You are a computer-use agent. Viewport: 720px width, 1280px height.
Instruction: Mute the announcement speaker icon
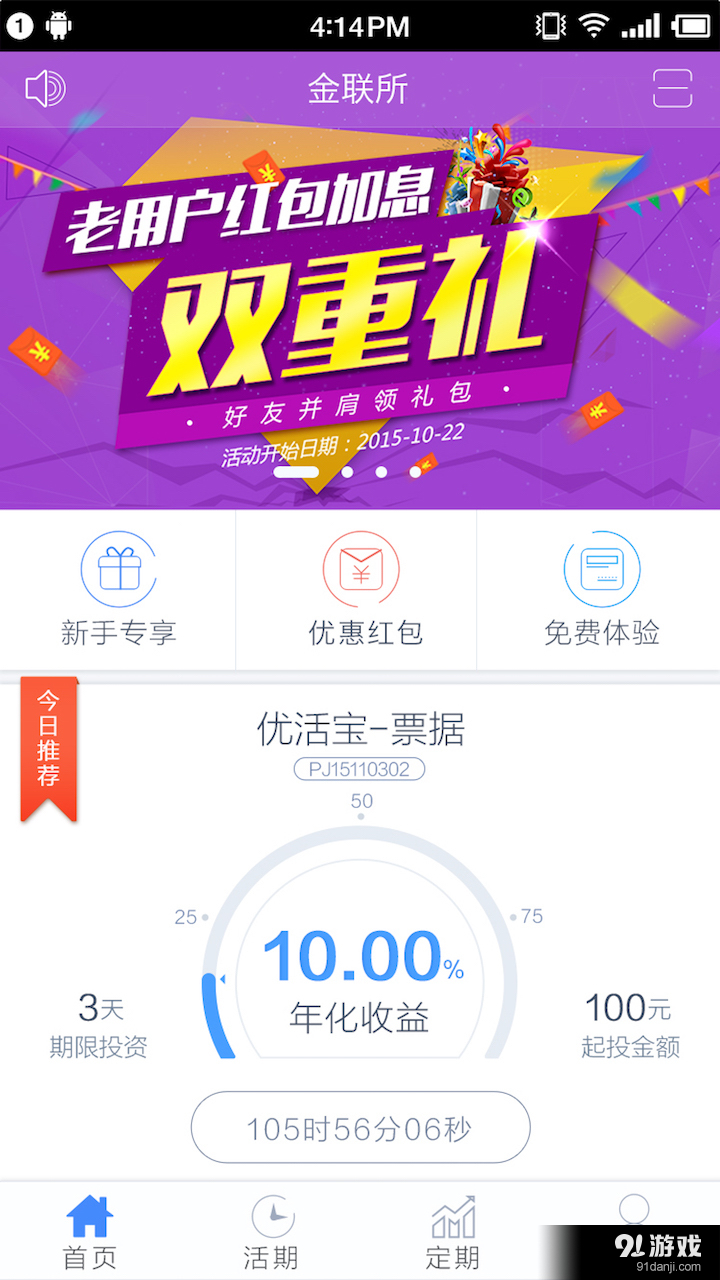click(46, 88)
